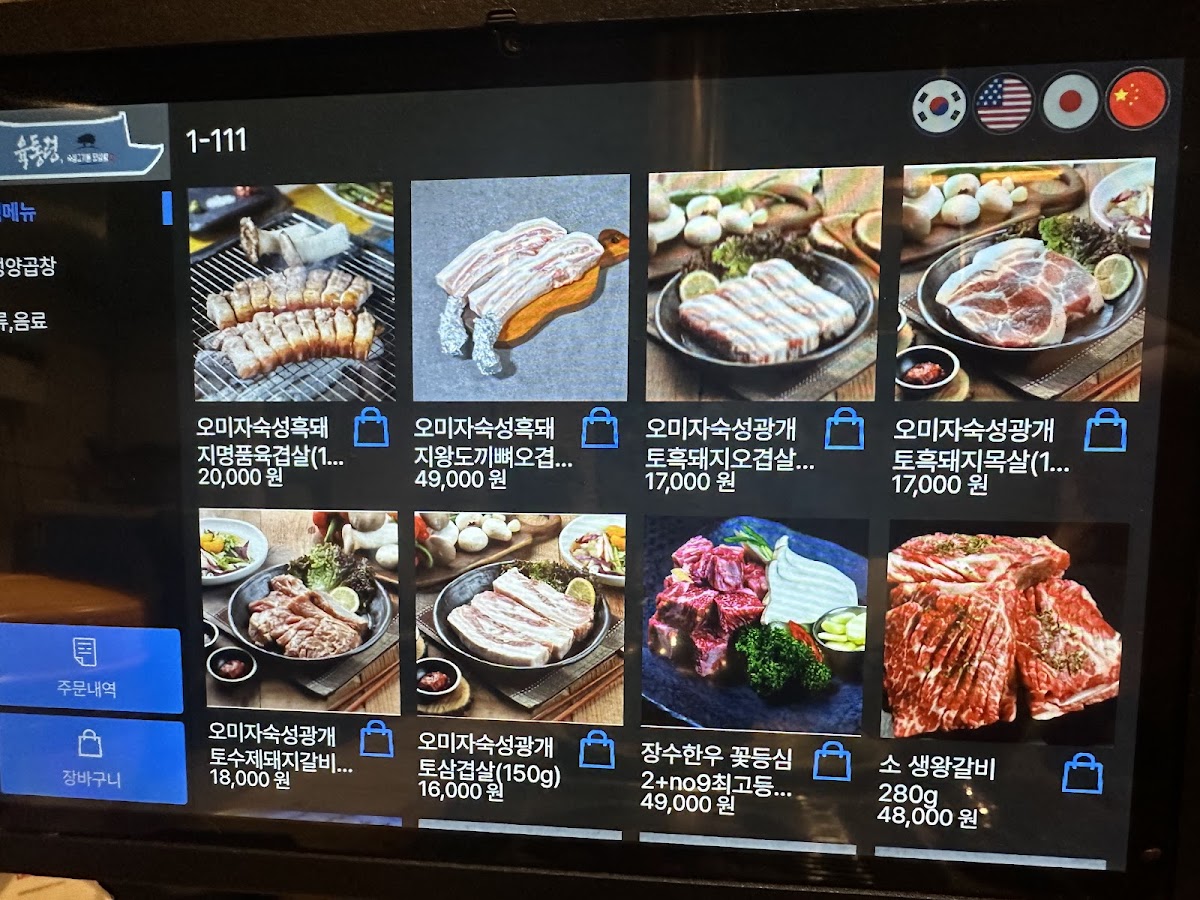Select the 양곱창 menu category
The height and width of the screenshot is (900, 1200).
click(30, 267)
